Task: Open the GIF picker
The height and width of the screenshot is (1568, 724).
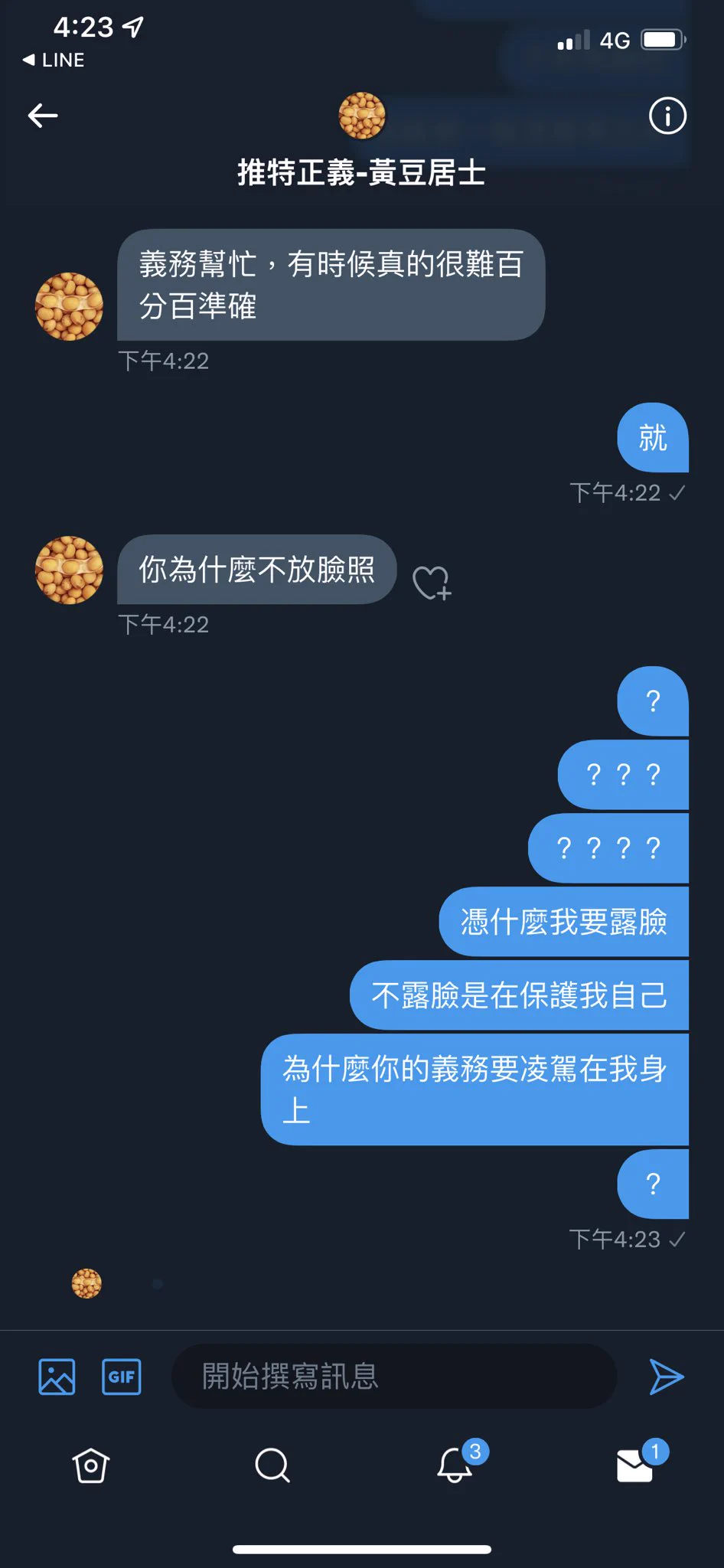Action: coord(122,1377)
